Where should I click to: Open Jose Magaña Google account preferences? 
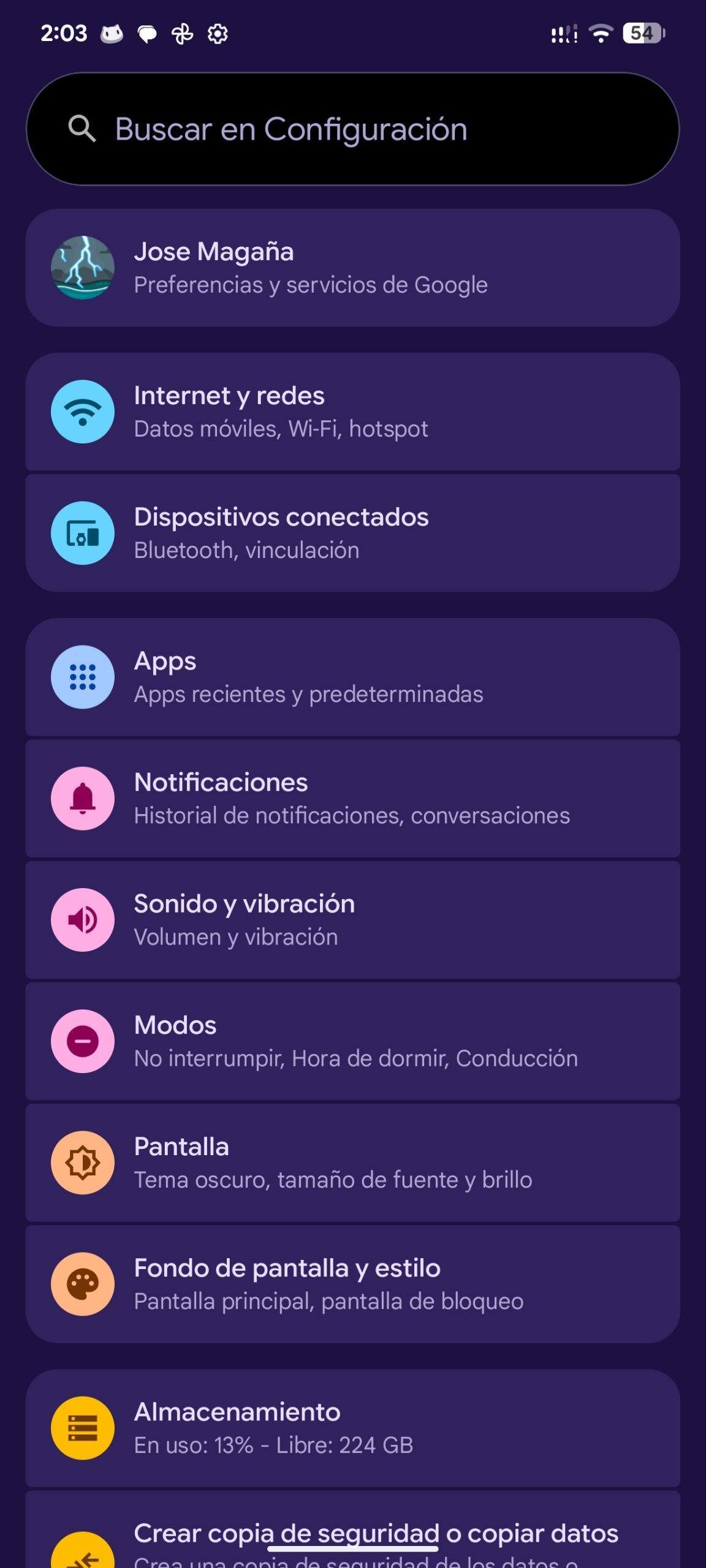(x=352, y=268)
